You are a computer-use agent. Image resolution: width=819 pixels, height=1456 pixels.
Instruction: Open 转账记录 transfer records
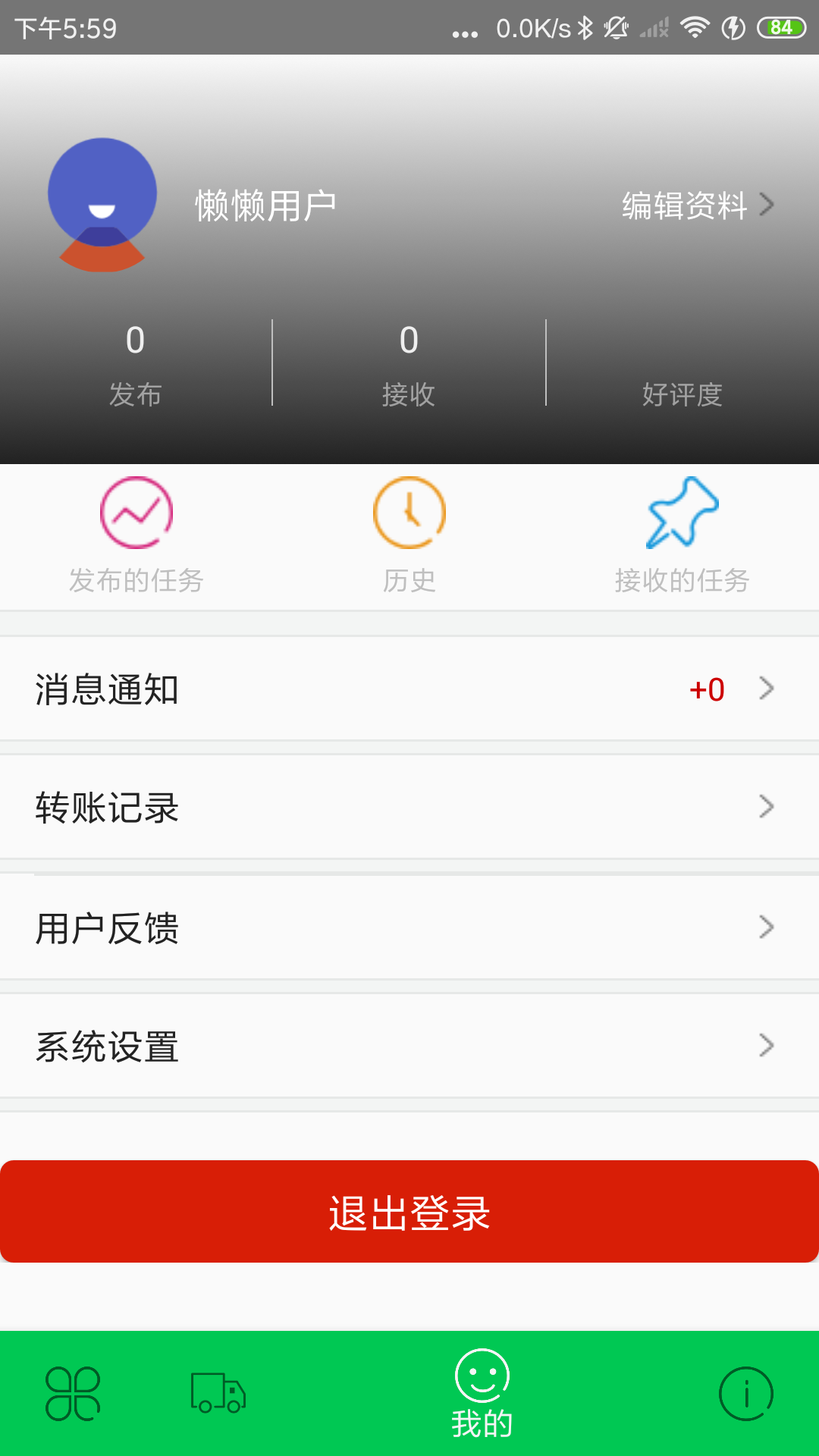[409, 807]
